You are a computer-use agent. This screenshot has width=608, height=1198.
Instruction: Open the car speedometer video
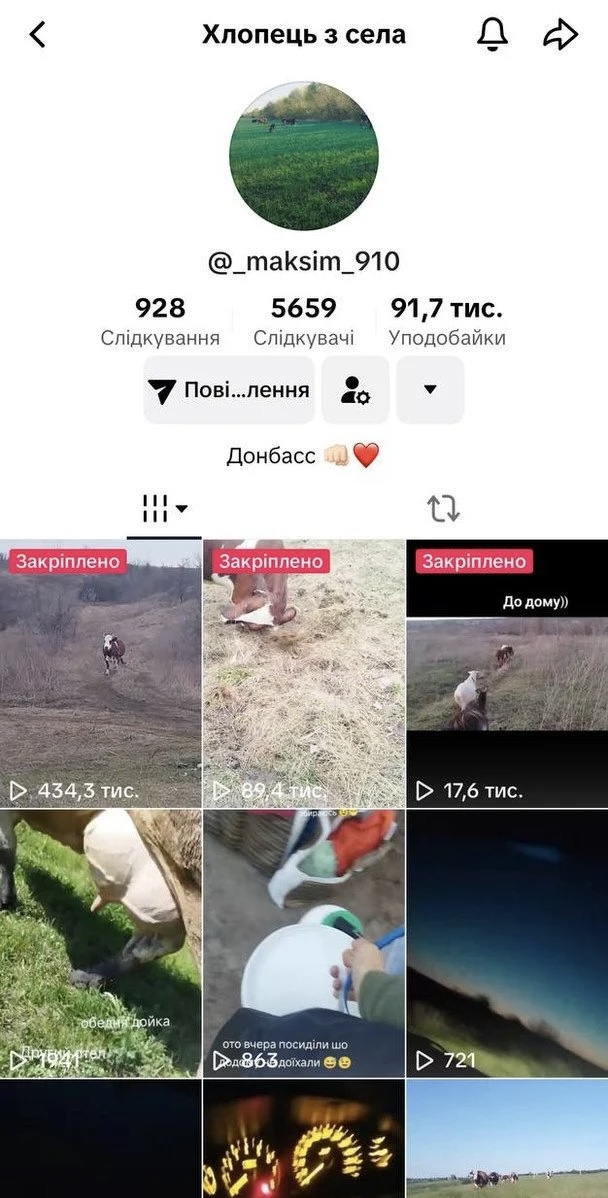(x=304, y=1140)
